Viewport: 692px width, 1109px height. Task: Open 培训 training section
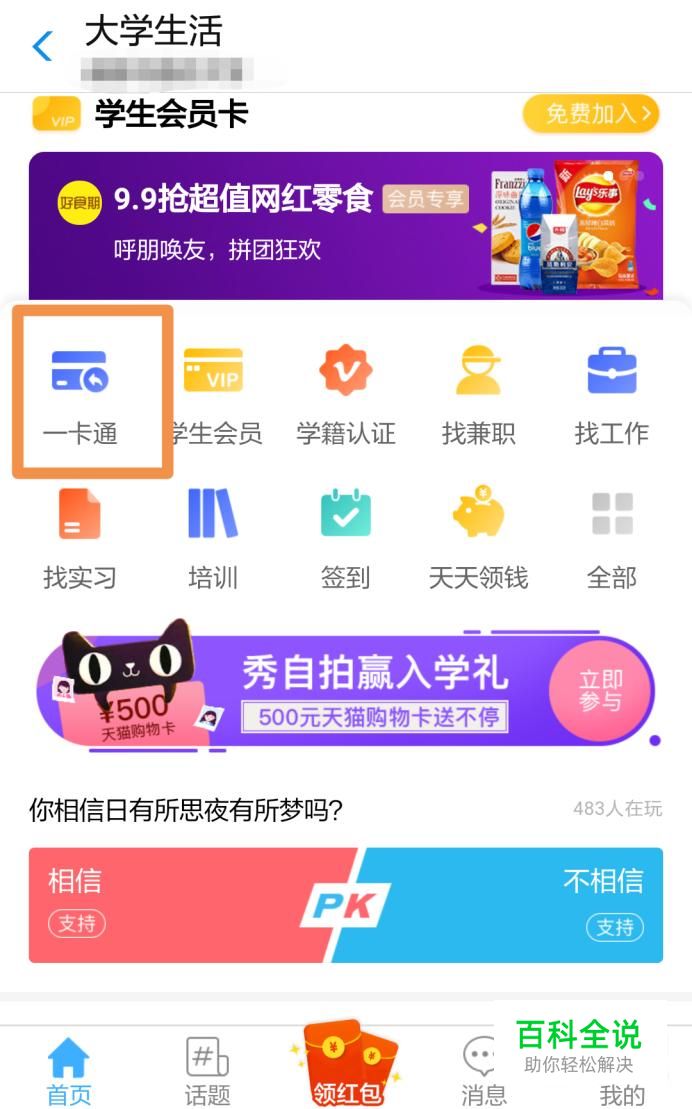[x=213, y=537]
